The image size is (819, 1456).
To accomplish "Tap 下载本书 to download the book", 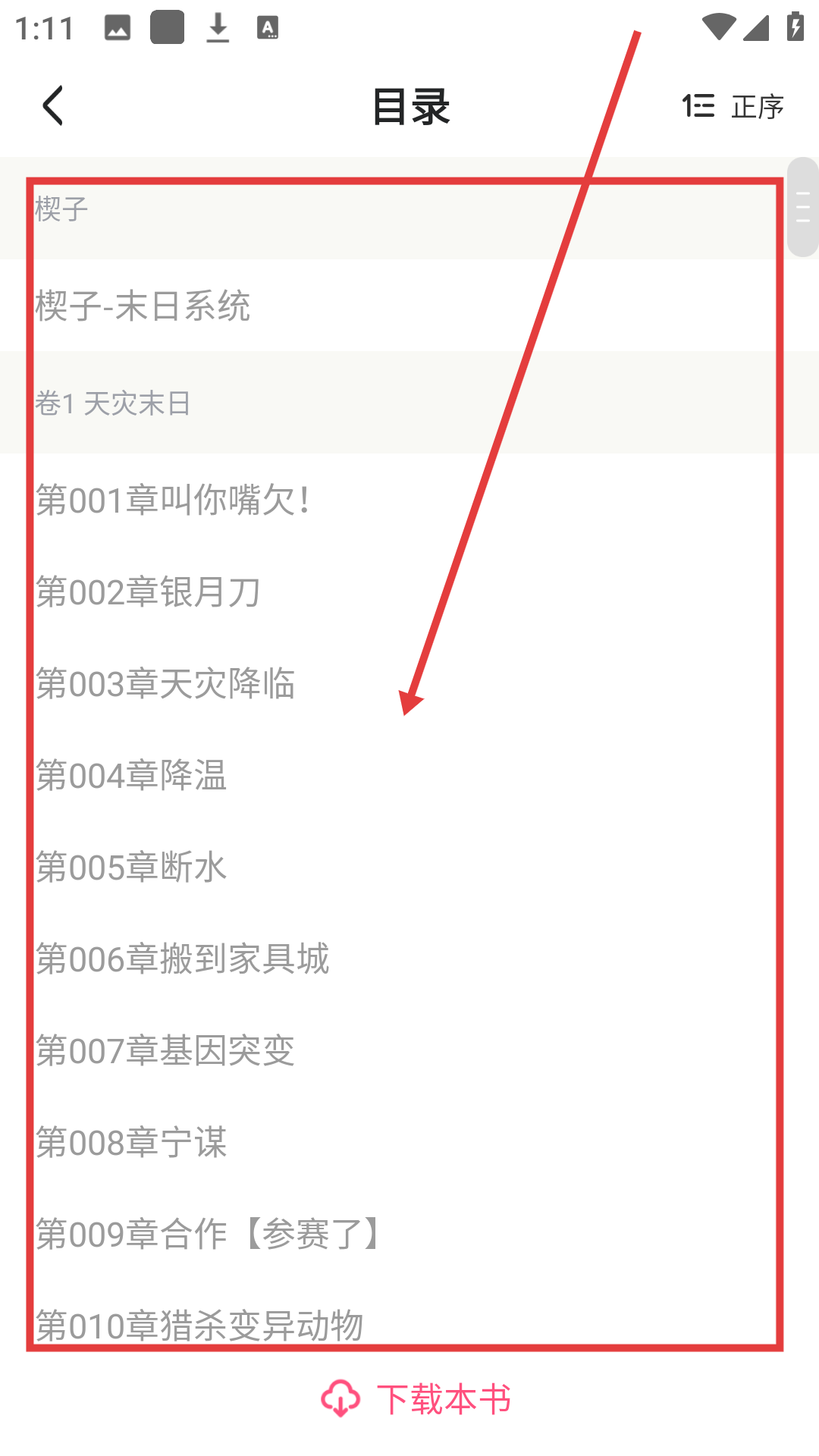I will [x=416, y=1399].
